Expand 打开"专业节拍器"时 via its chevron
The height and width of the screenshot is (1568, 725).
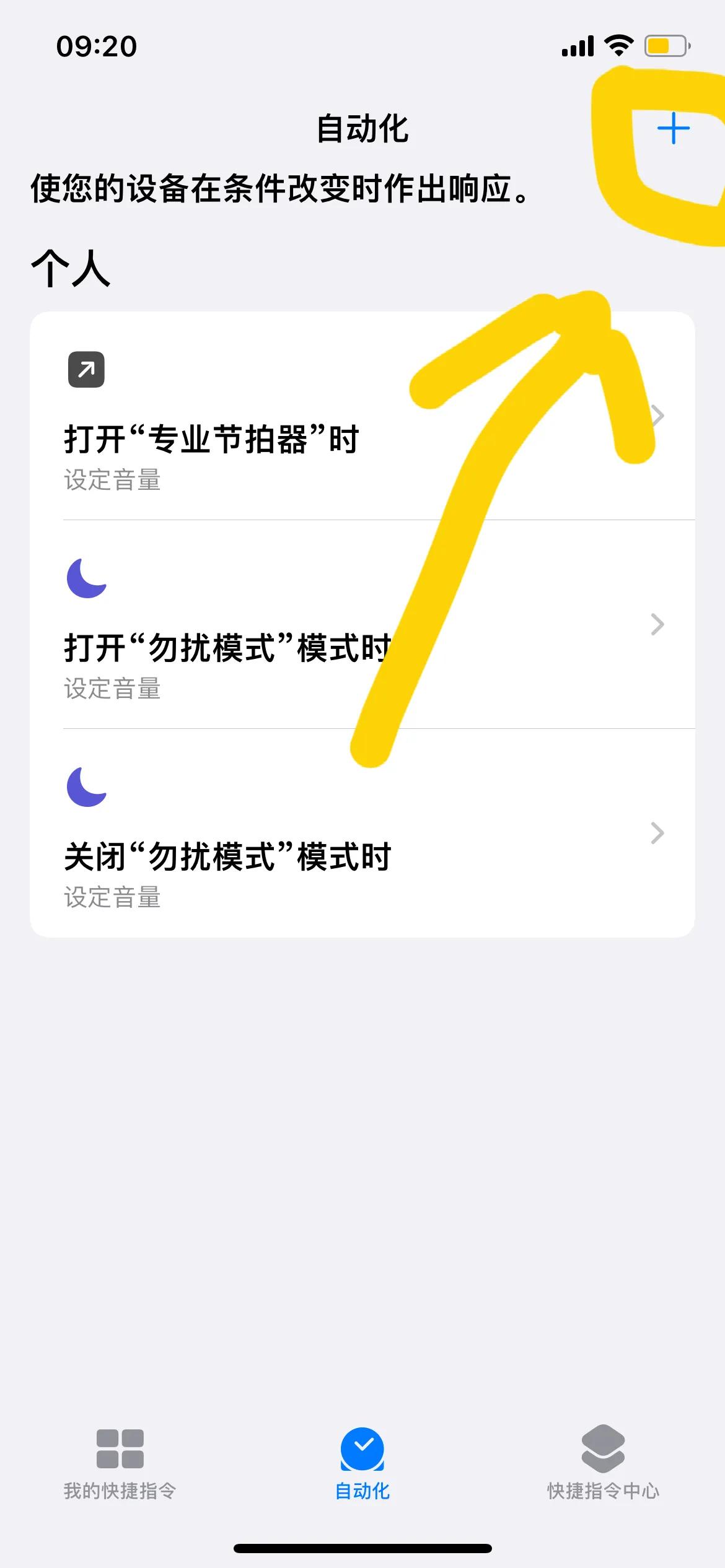(657, 415)
